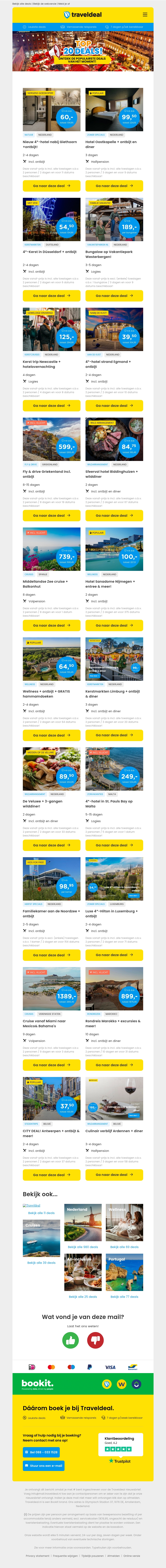Go to the Giethoorn hotel deal
This screenshot has width=166, height=1568.
point(52,186)
